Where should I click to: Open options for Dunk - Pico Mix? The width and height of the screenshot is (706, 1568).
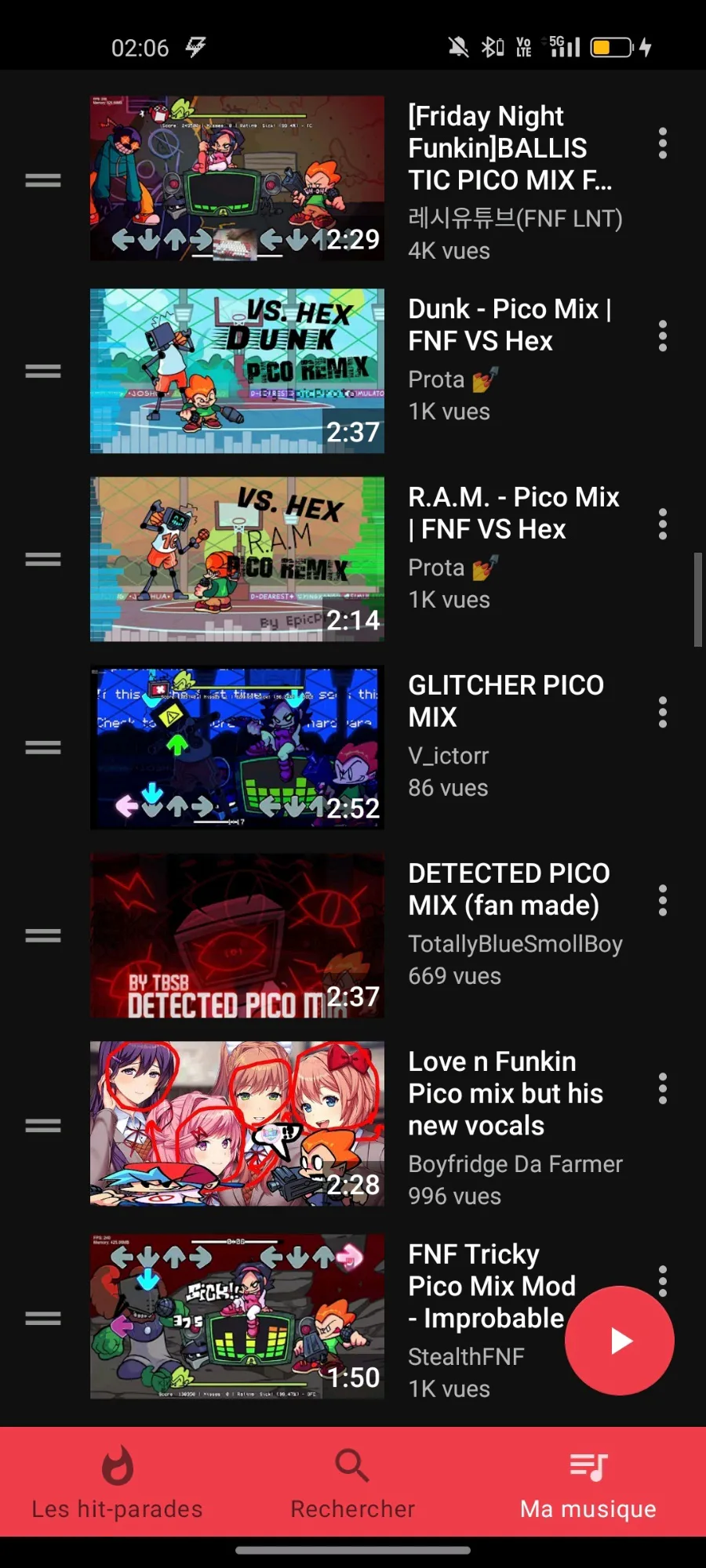(662, 336)
